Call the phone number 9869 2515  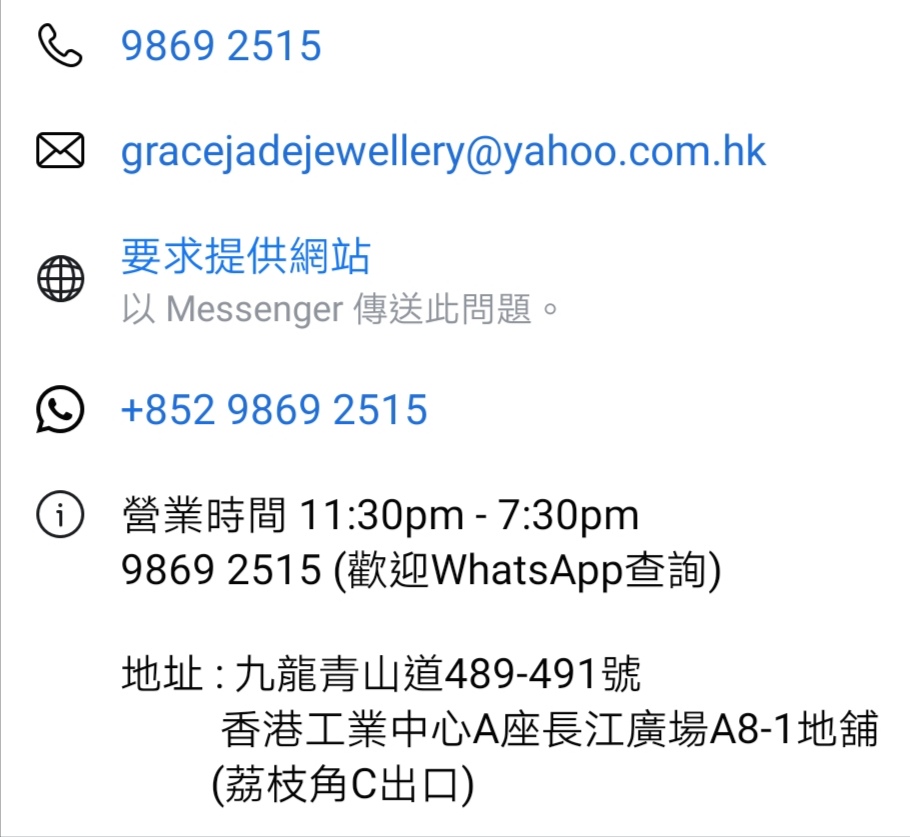click(x=221, y=46)
